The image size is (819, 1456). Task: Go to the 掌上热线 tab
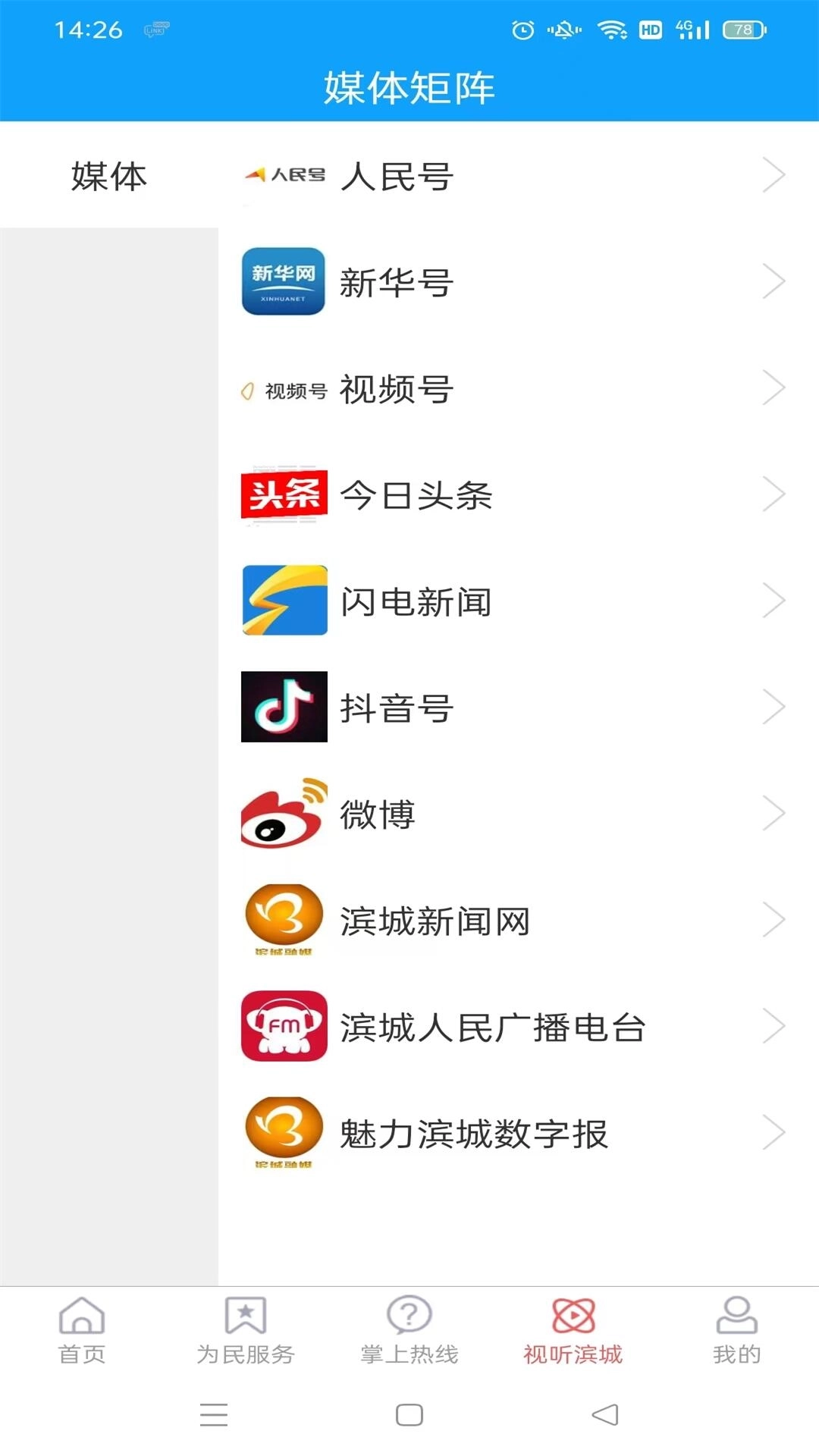409,1330
